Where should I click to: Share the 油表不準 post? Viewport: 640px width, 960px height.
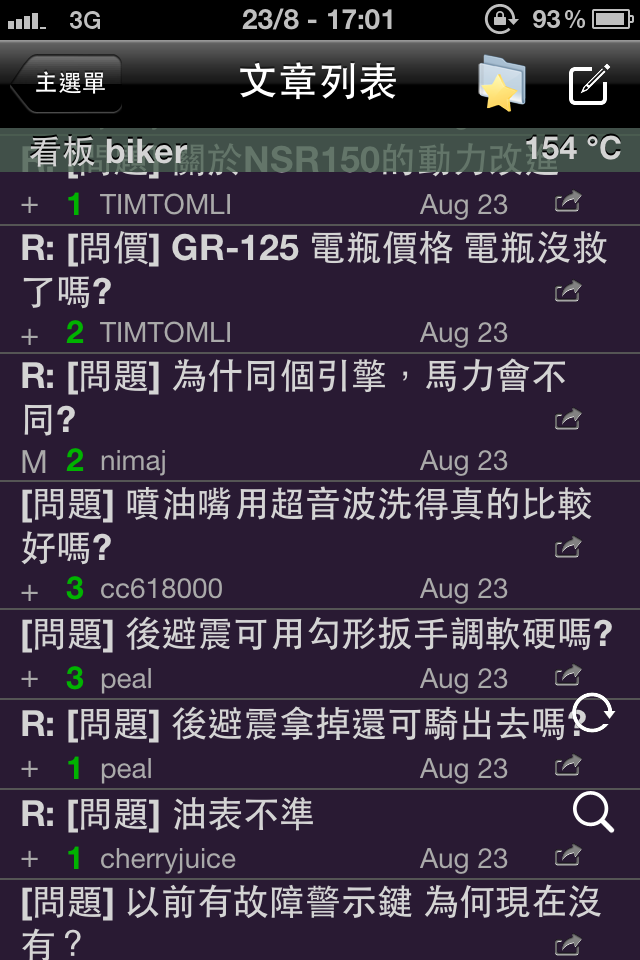568,855
